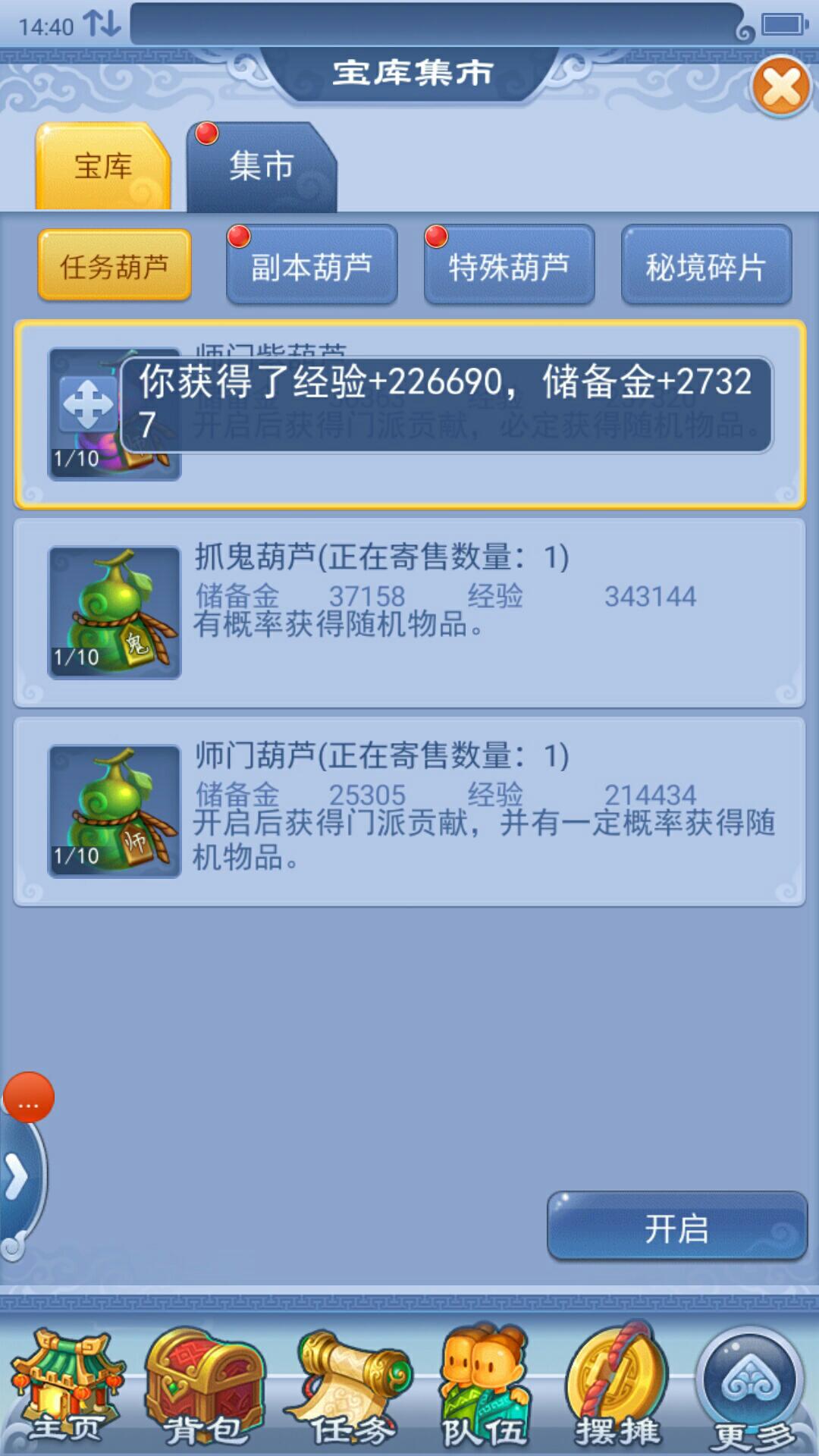Select the 特殊葫芦 category
The width and height of the screenshot is (819, 1456).
coord(509,266)
